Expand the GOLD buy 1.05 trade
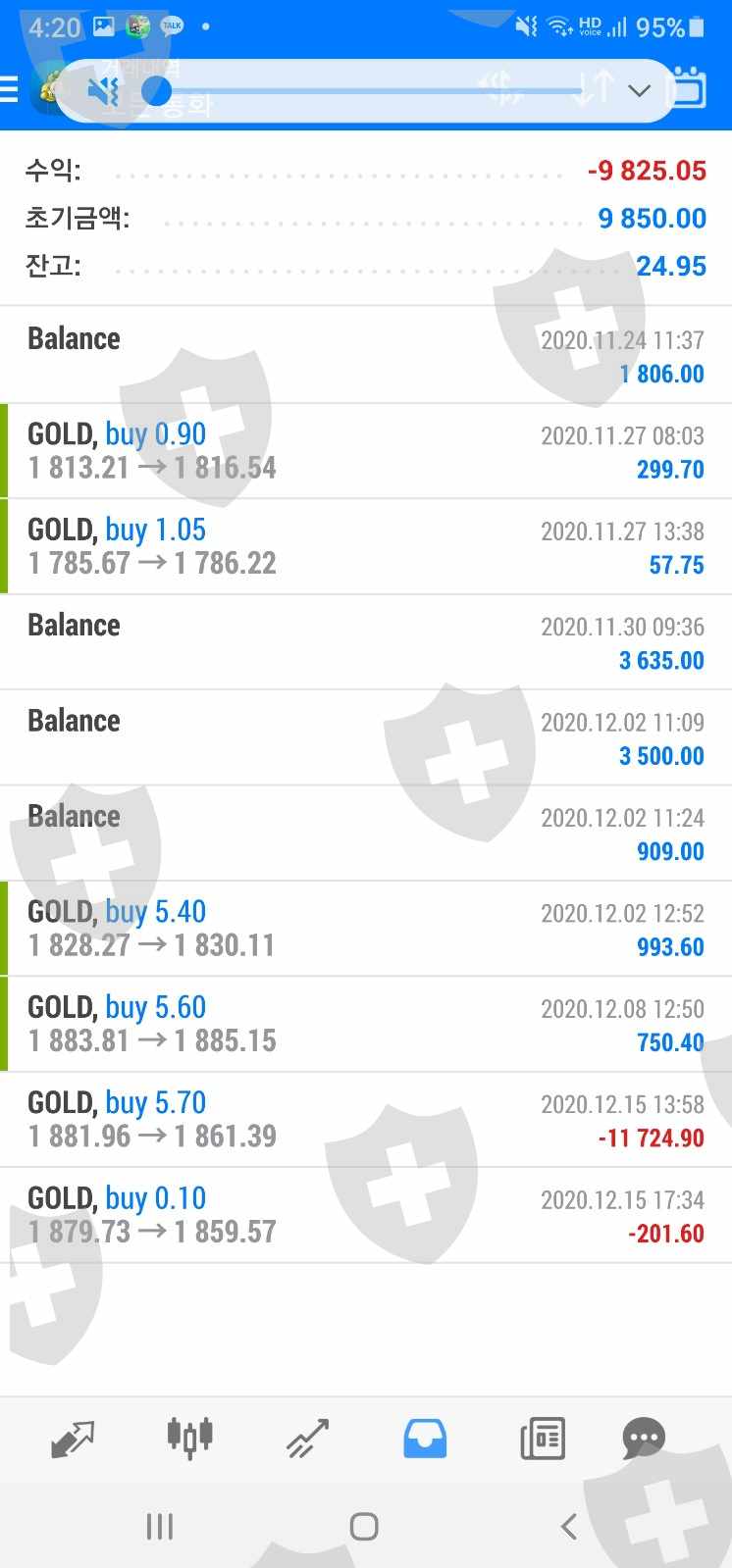The image size is (732, 1568). 366,546
